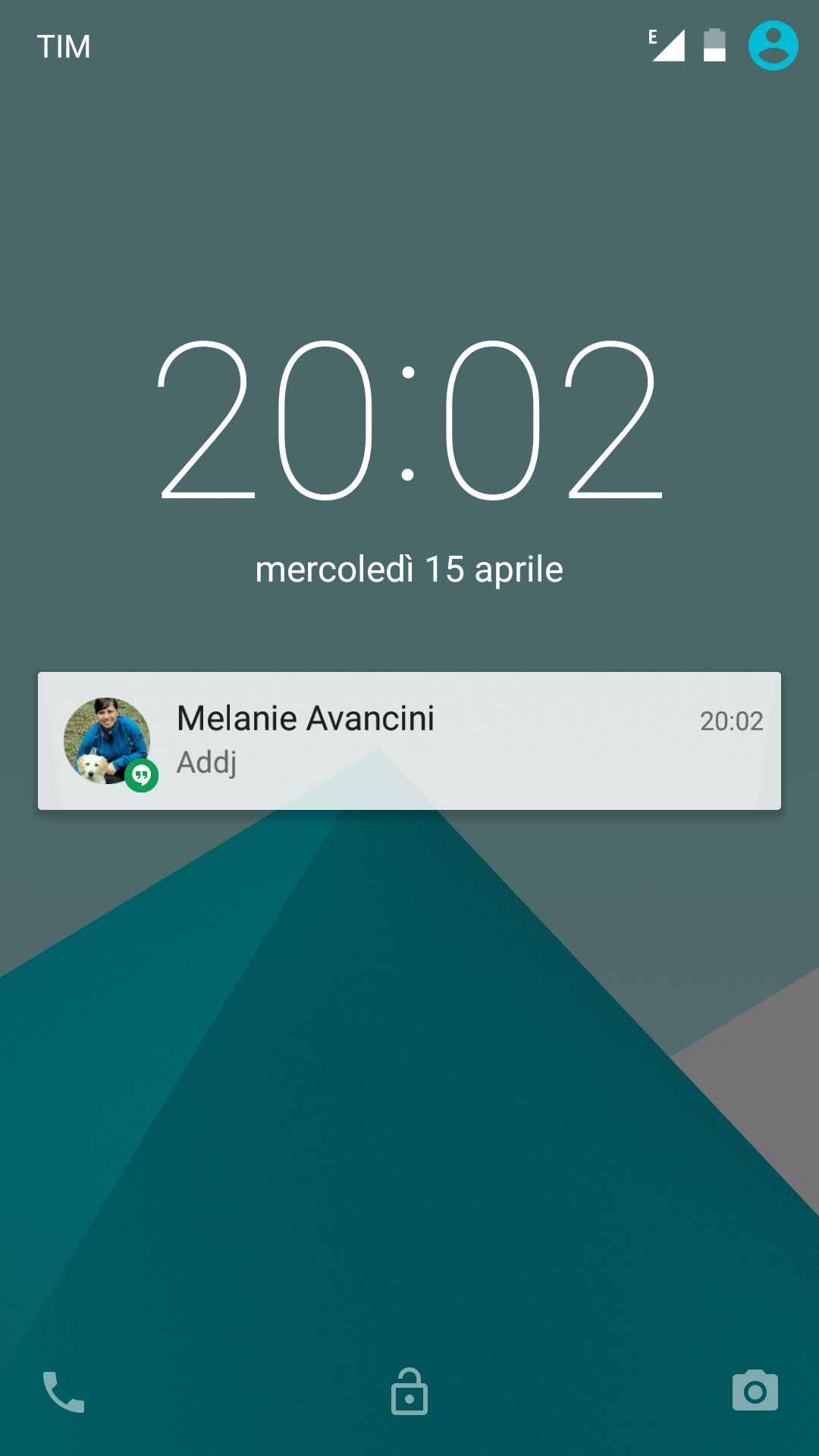Tap the unlock padlock icon
Screen dimensions: 819x1456
click(x=409, y=1392)
